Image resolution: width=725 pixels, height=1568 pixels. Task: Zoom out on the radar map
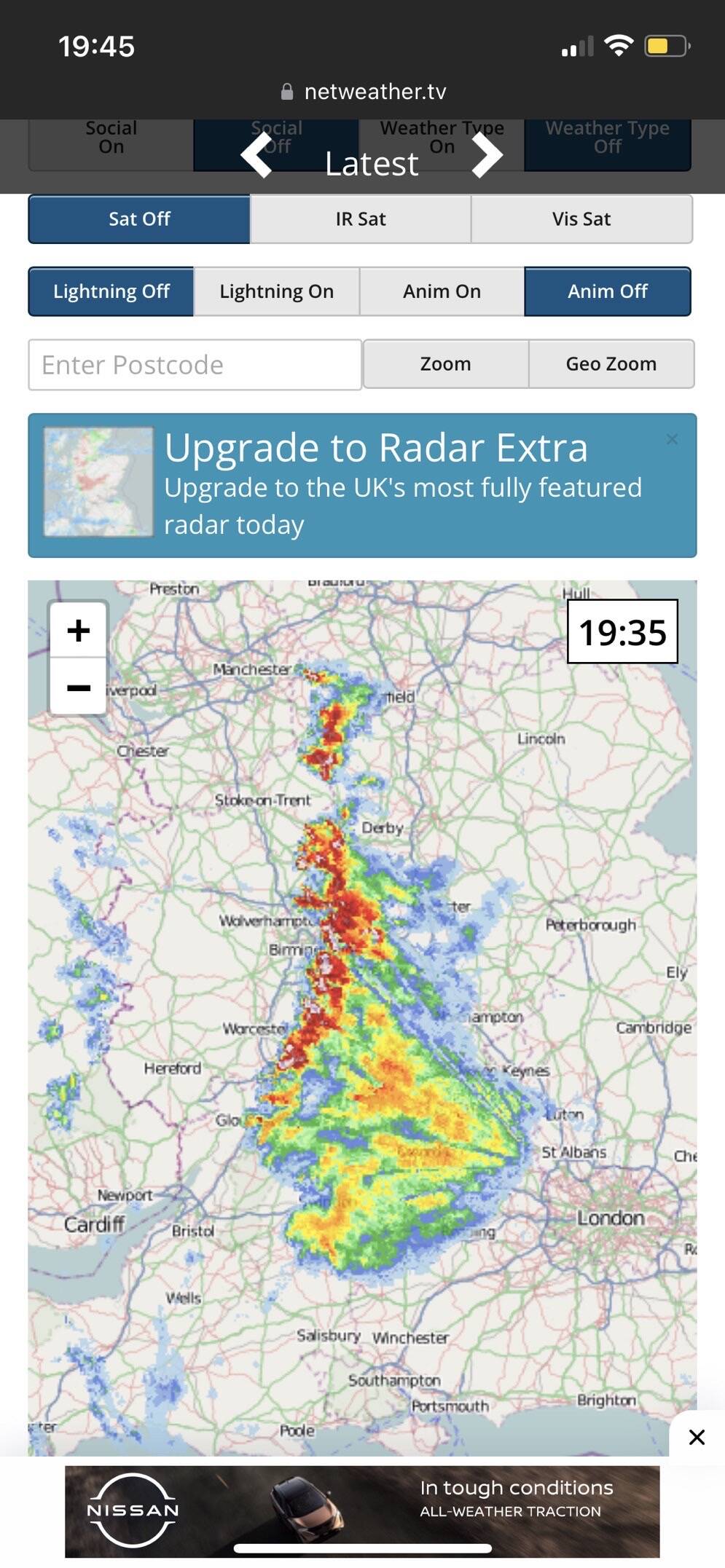click(79, 688)
